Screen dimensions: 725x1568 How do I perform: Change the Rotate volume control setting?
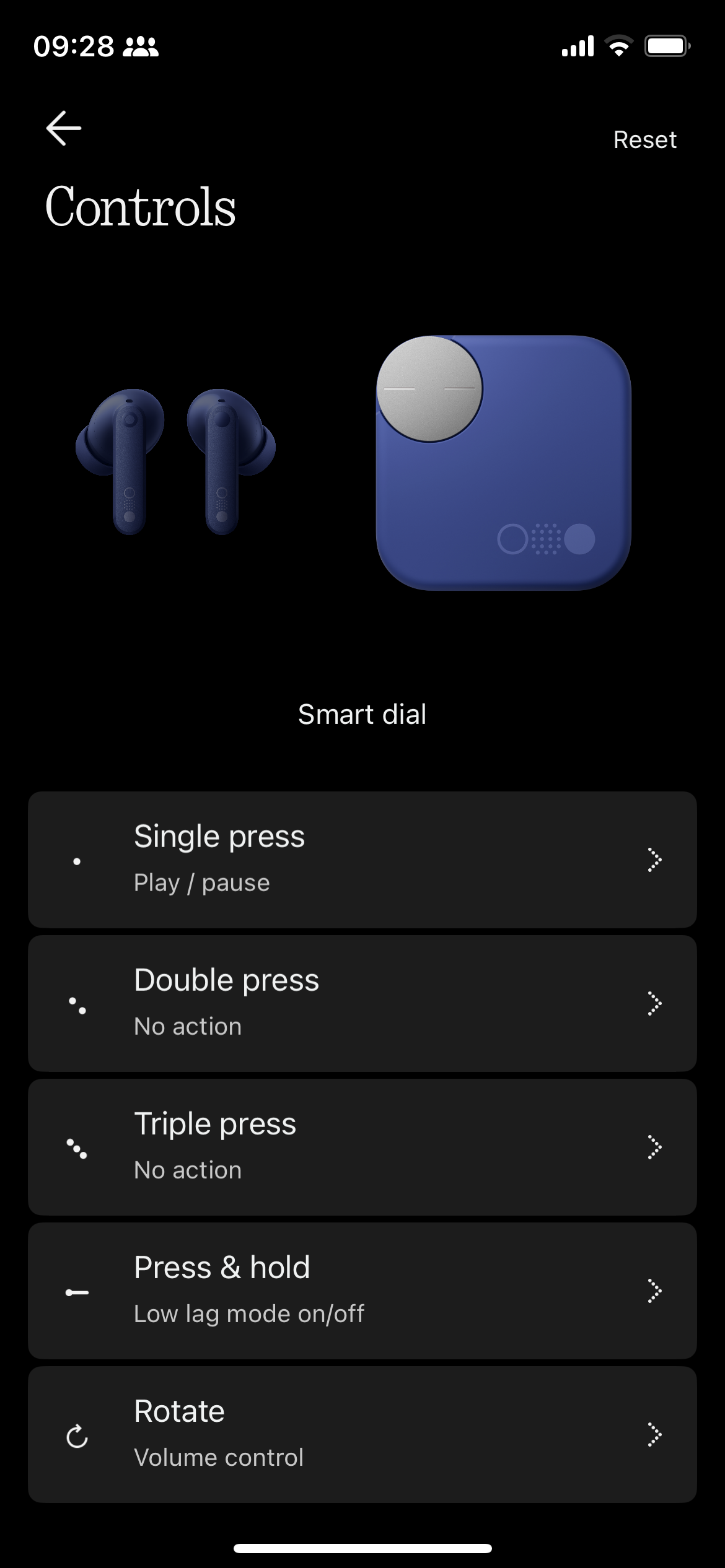pos(362,1434)
